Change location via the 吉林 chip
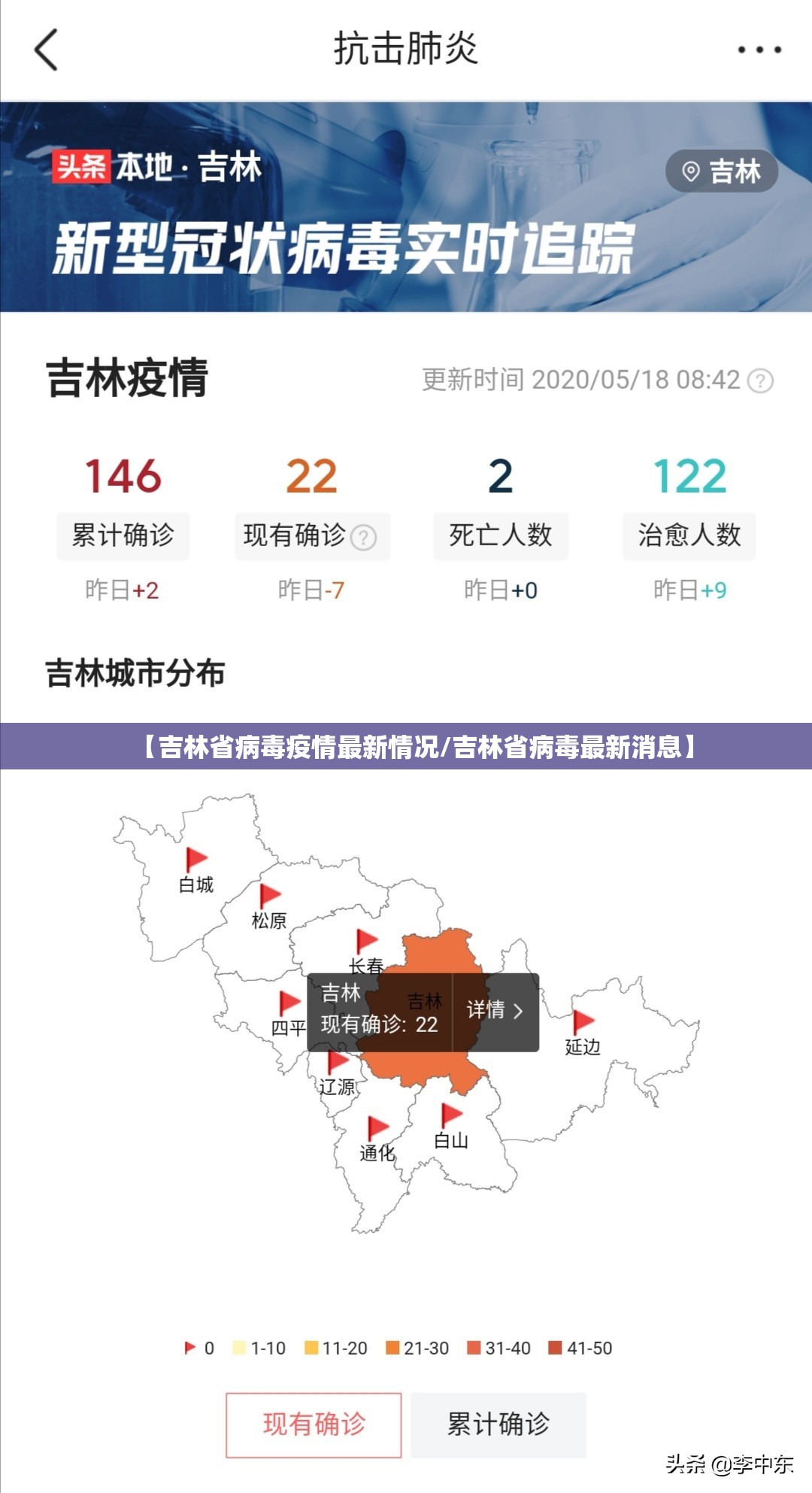Image resolution: width=812 pixels, height=1493 pixels. [x=721, y=171]
